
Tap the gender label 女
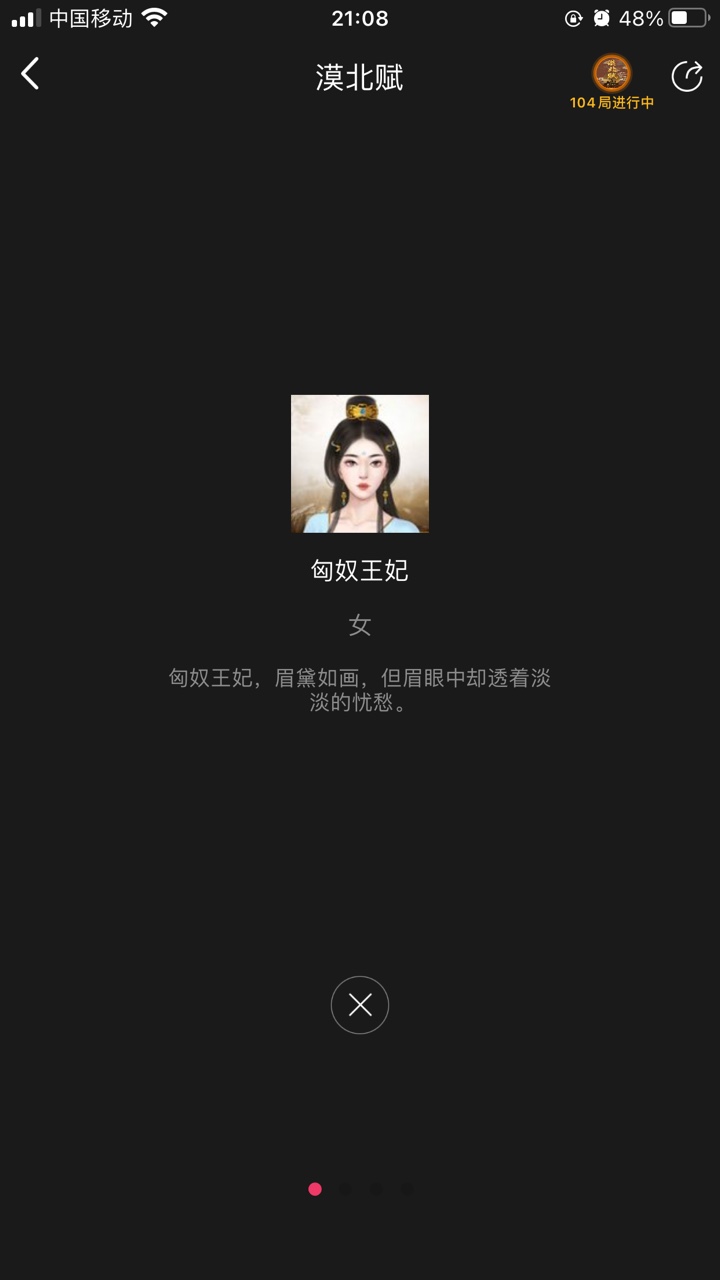360,624
